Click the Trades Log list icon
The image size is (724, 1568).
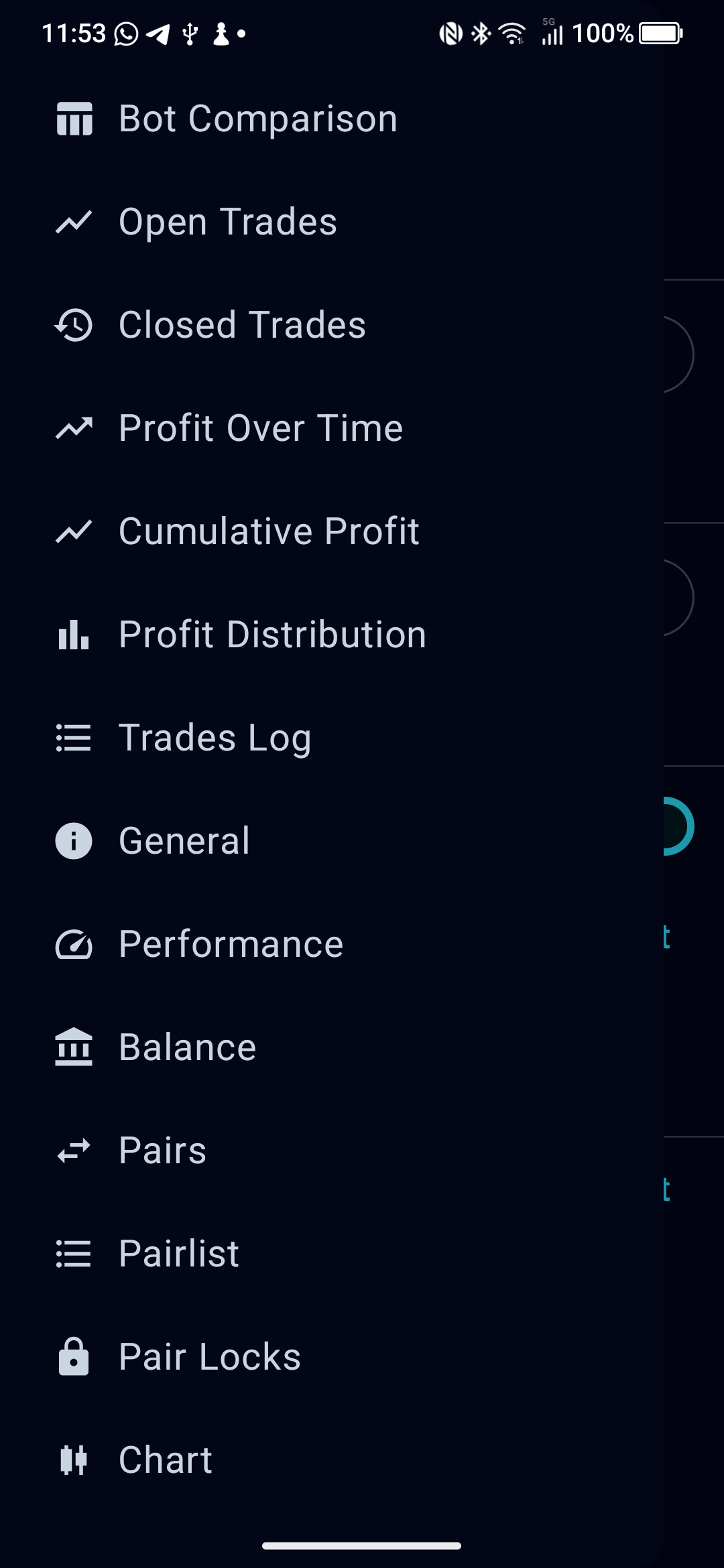(74, 738)
